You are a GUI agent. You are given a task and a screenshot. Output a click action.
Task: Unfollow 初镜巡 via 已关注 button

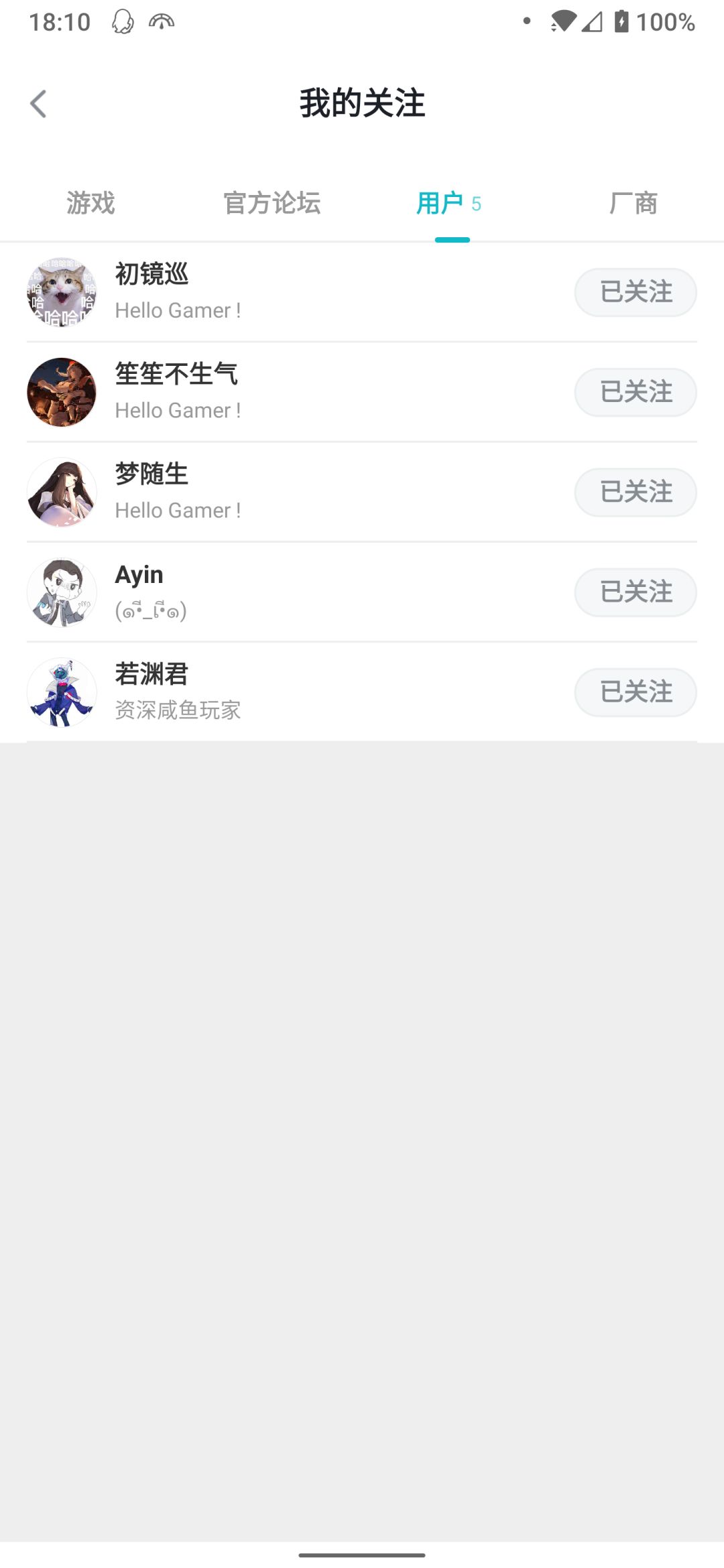[x=635, y=292]
